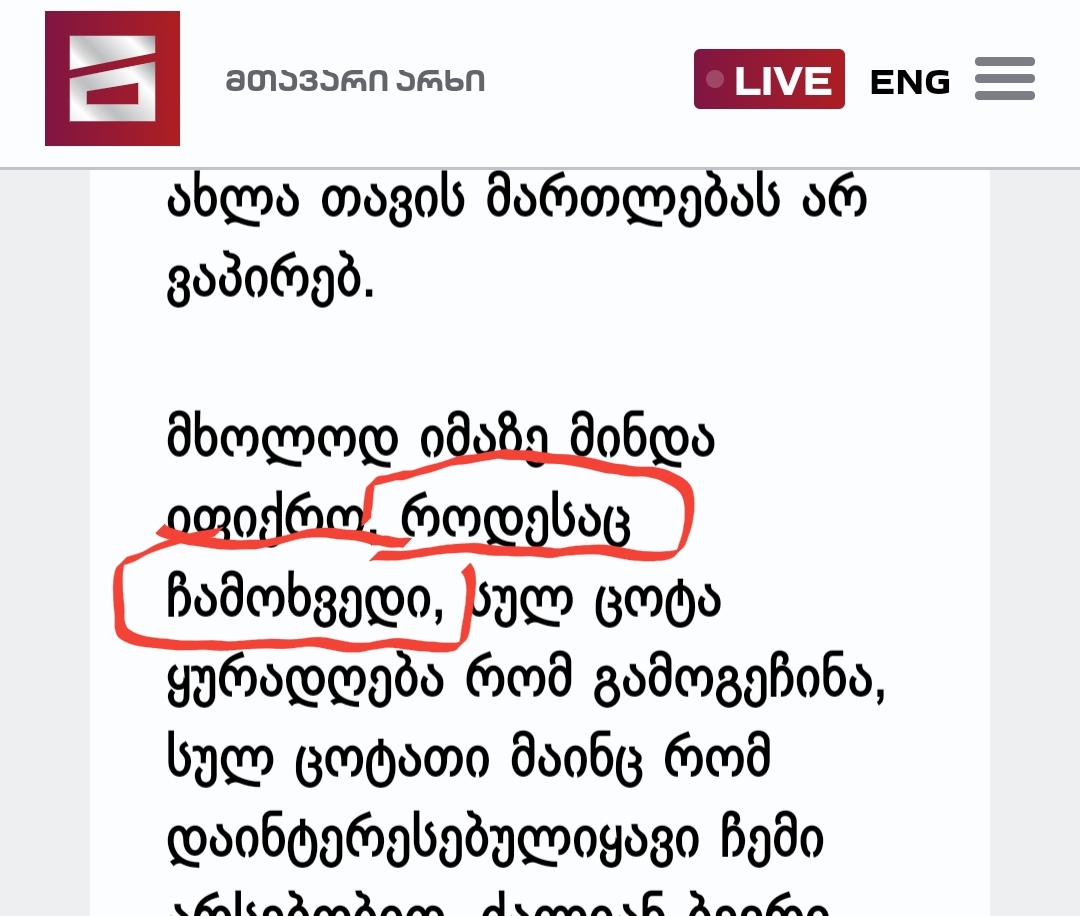Open the hamburger menu

[x=1004, y=79]
